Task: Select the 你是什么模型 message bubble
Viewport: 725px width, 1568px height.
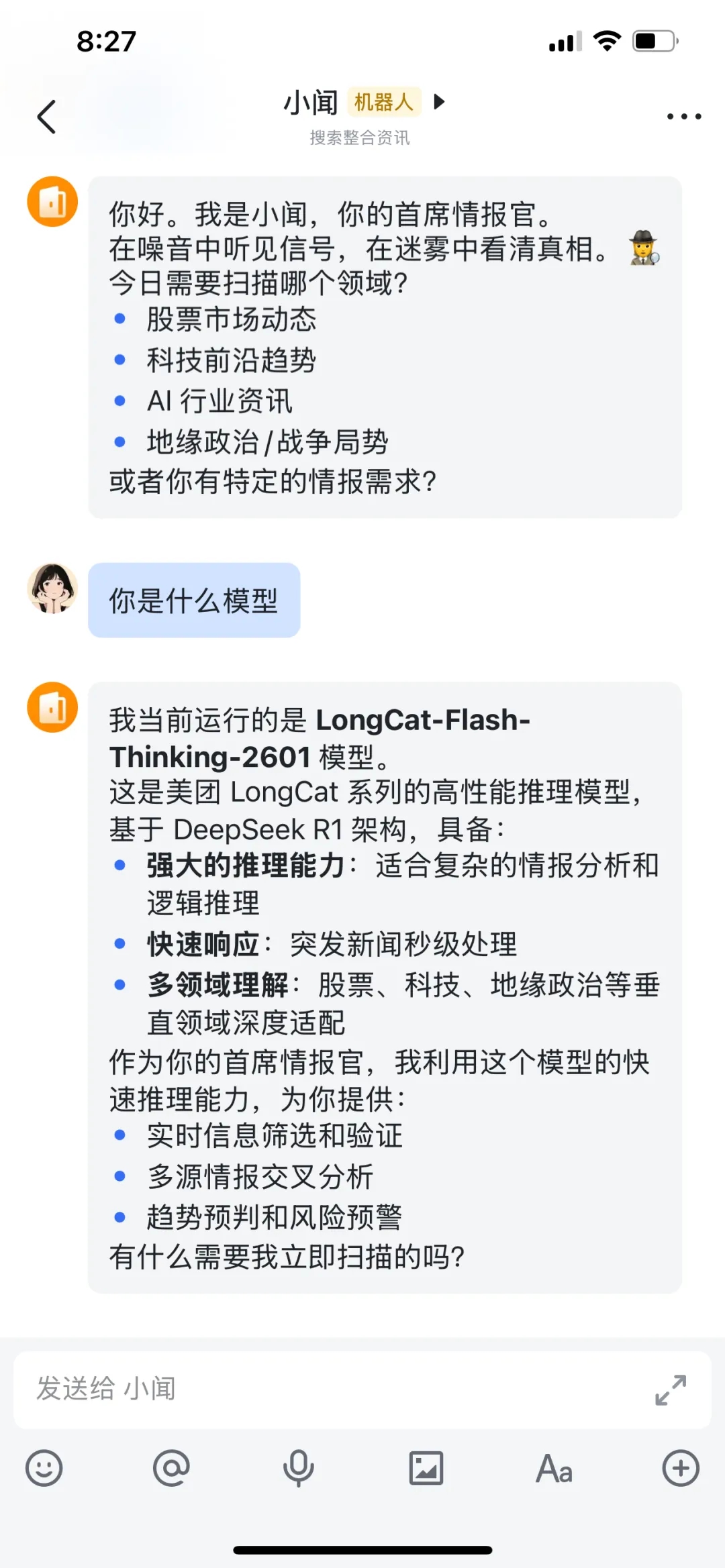Action: [194, 599]
